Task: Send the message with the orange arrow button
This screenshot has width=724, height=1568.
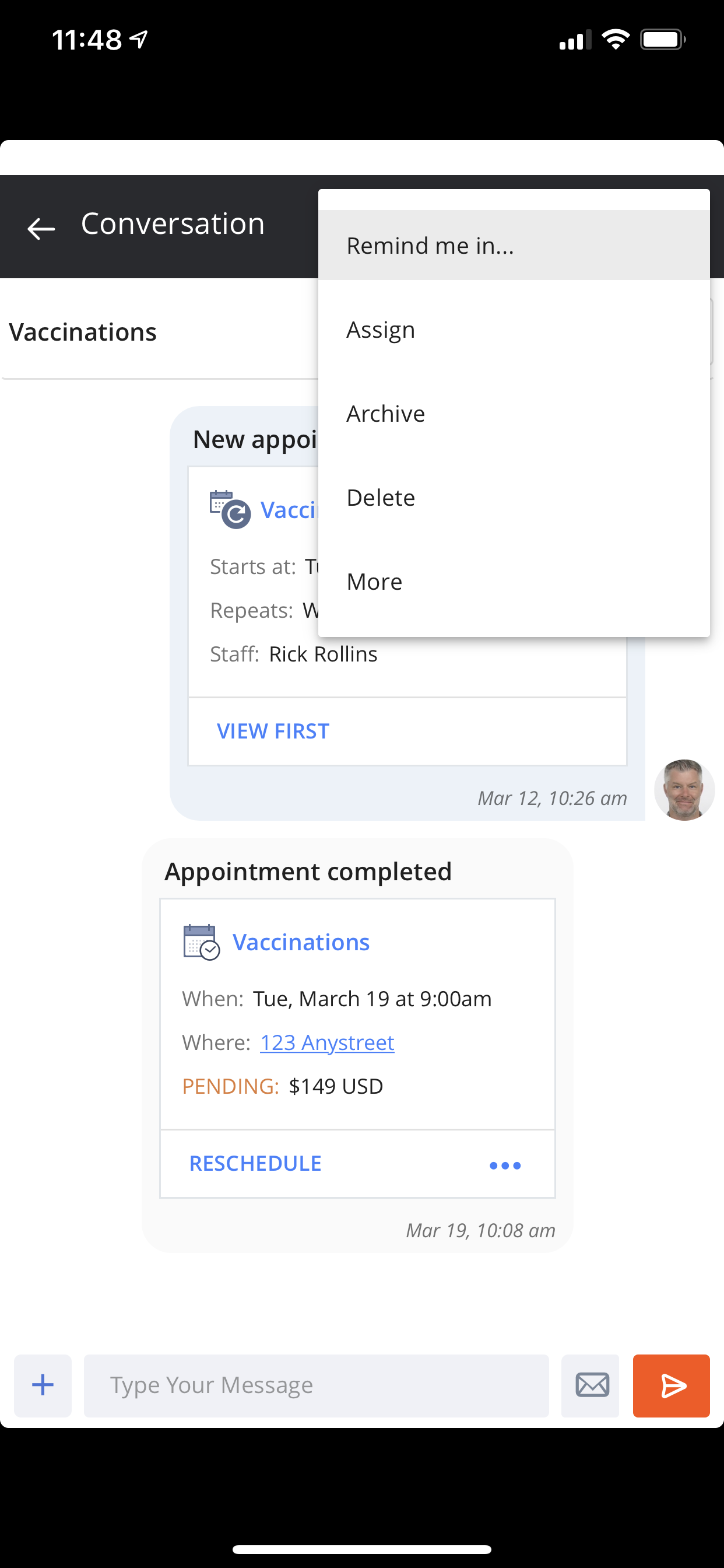Action: (671, 1385)
